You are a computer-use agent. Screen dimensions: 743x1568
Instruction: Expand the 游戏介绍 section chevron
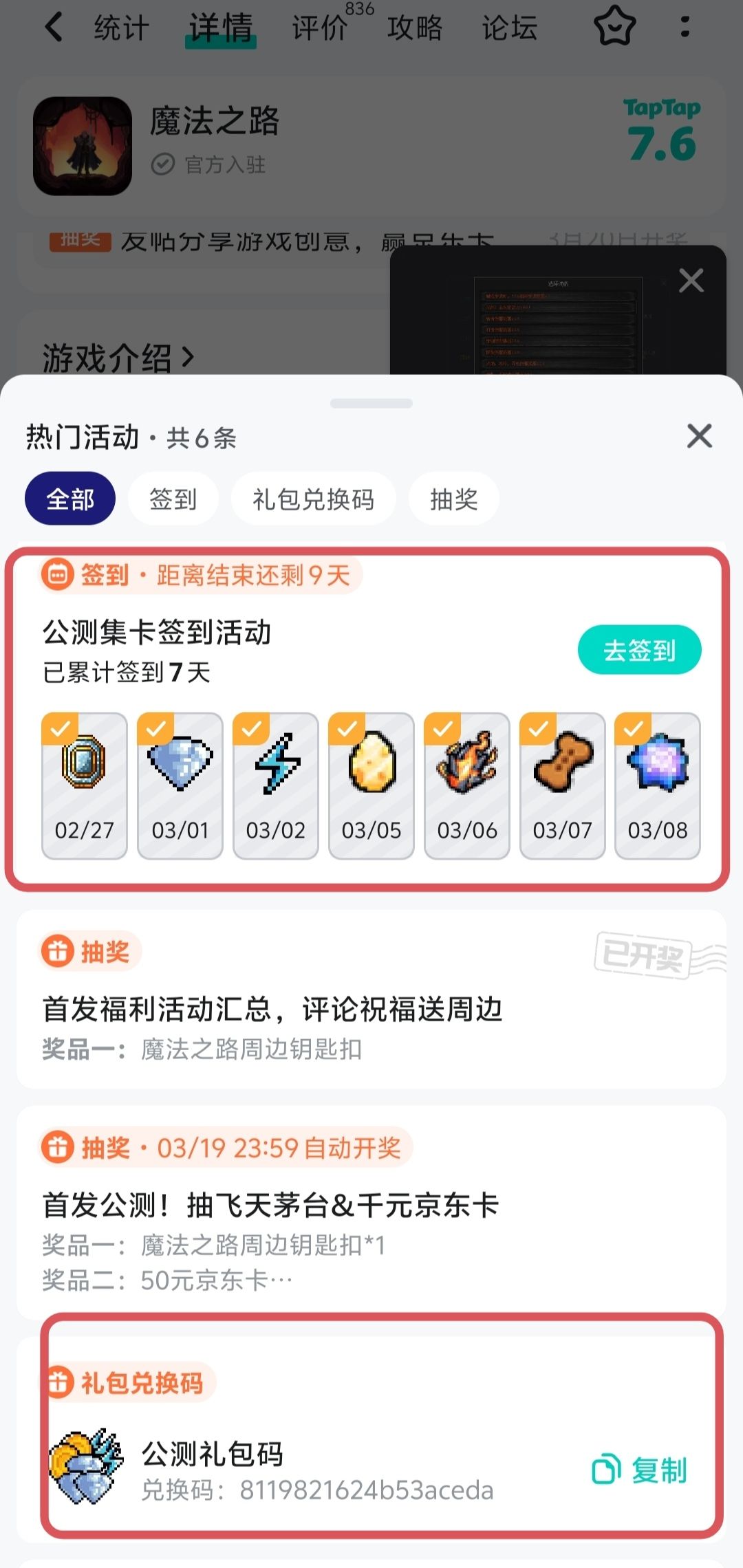point(184,358)
